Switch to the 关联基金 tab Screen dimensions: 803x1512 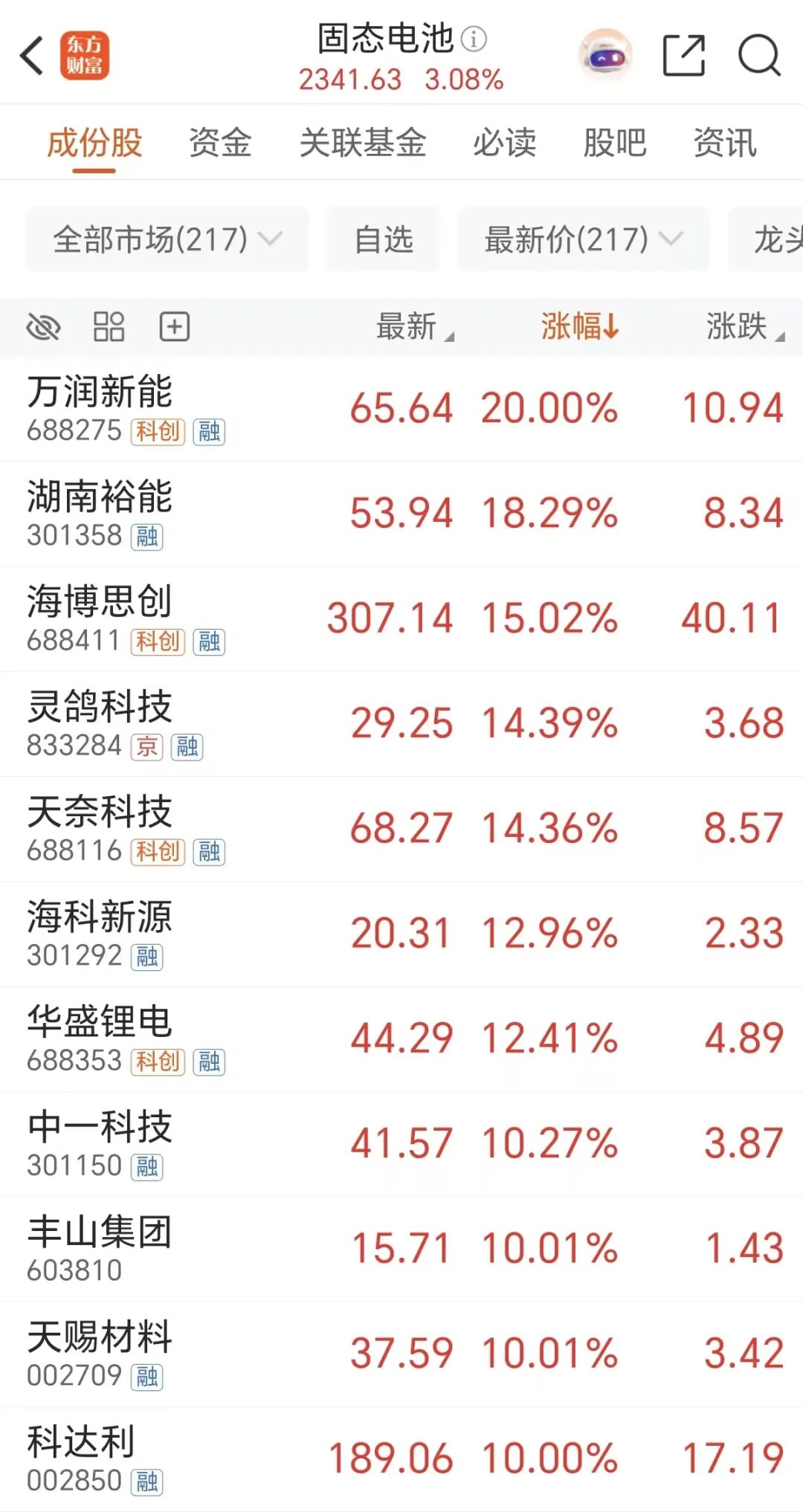(363, 142)
